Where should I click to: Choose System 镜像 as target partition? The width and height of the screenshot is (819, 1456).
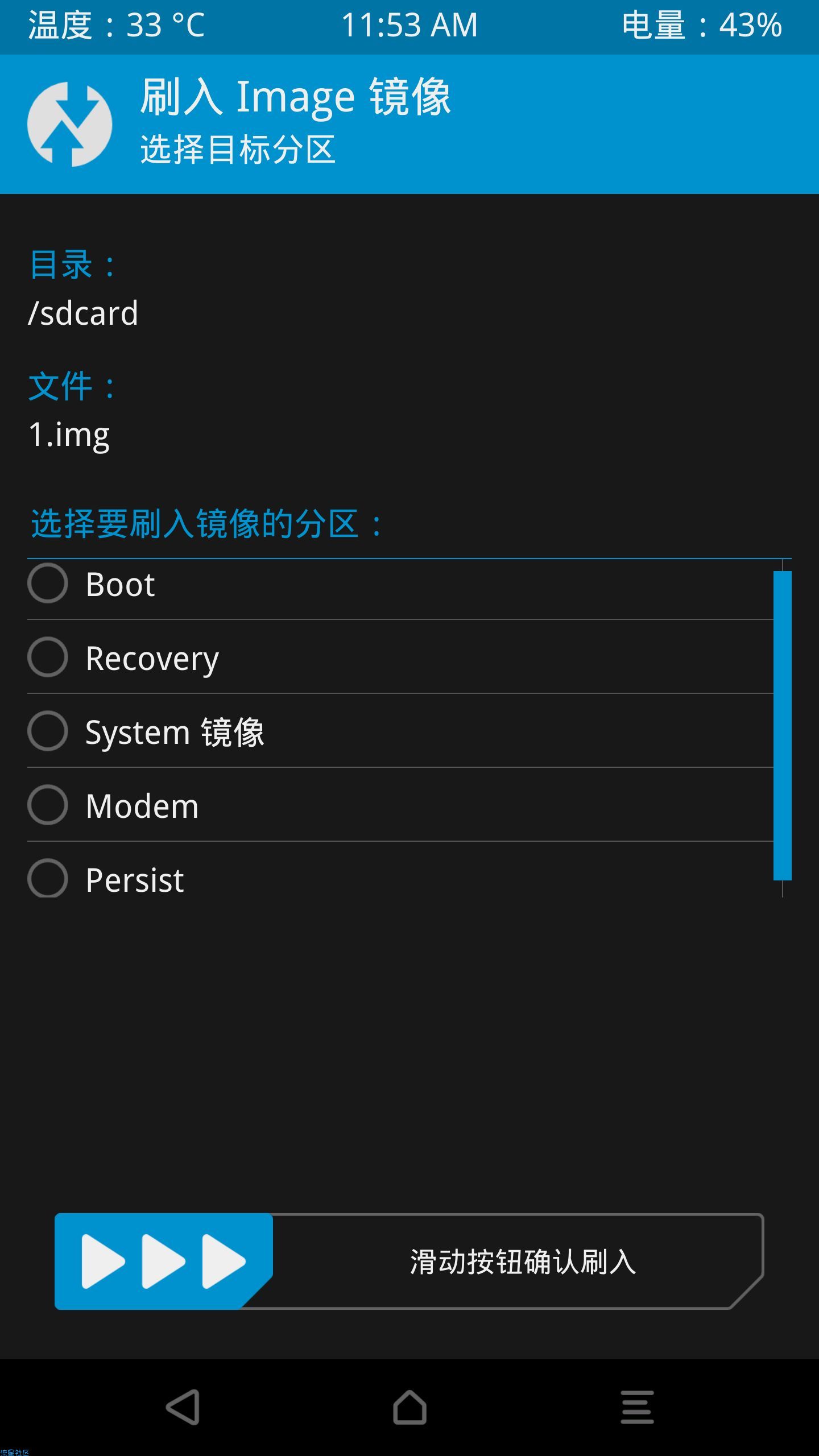(x=48, y=731)
